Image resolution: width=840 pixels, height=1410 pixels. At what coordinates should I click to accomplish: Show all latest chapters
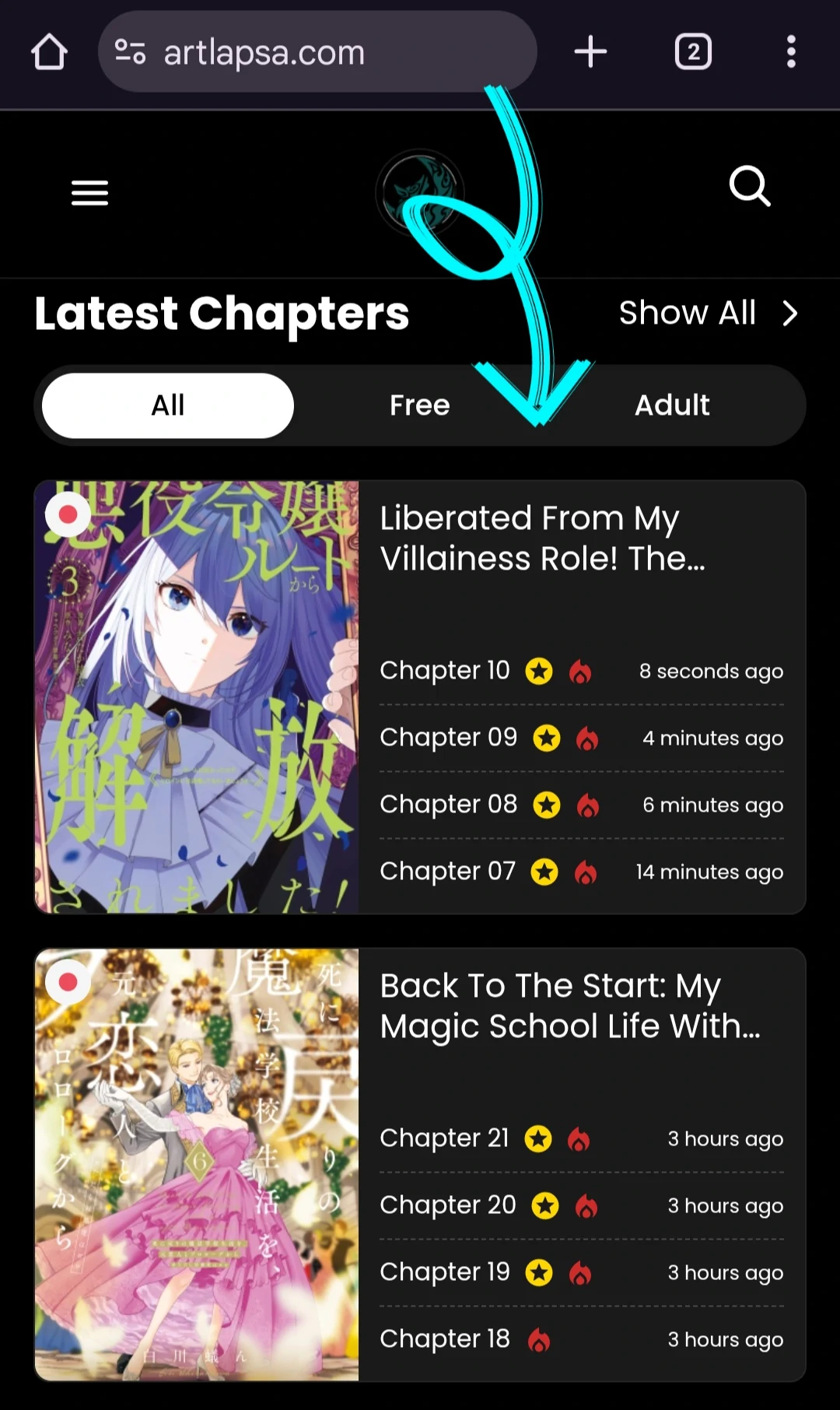(x=708, y=314)
